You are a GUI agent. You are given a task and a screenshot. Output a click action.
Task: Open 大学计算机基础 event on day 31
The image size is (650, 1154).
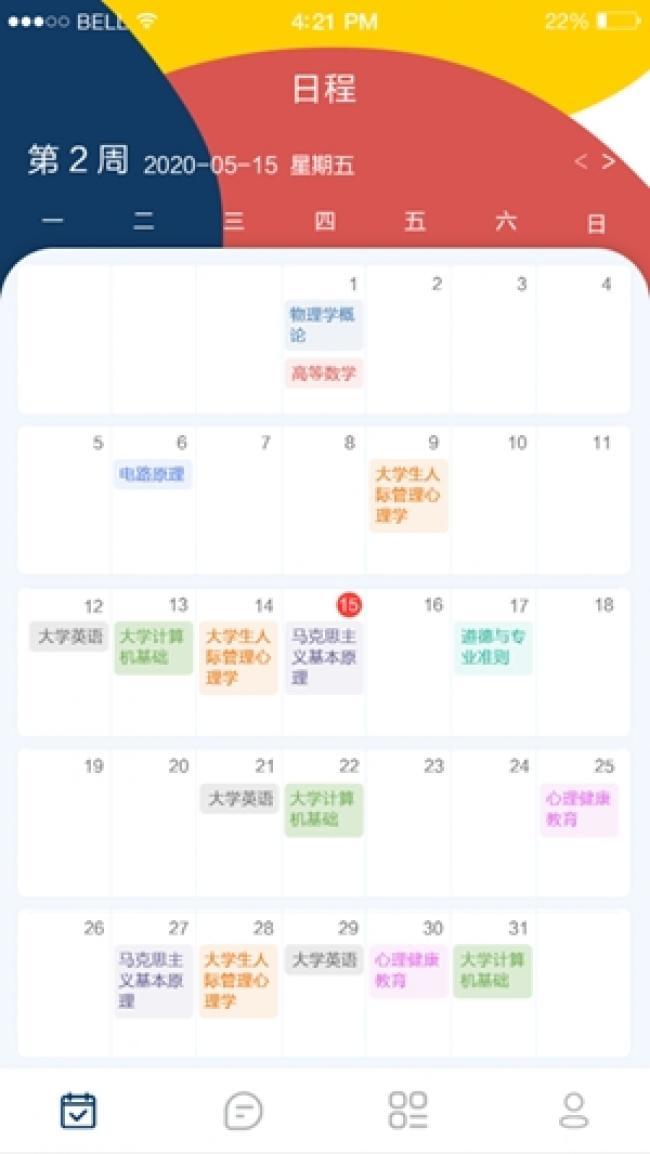492,970
